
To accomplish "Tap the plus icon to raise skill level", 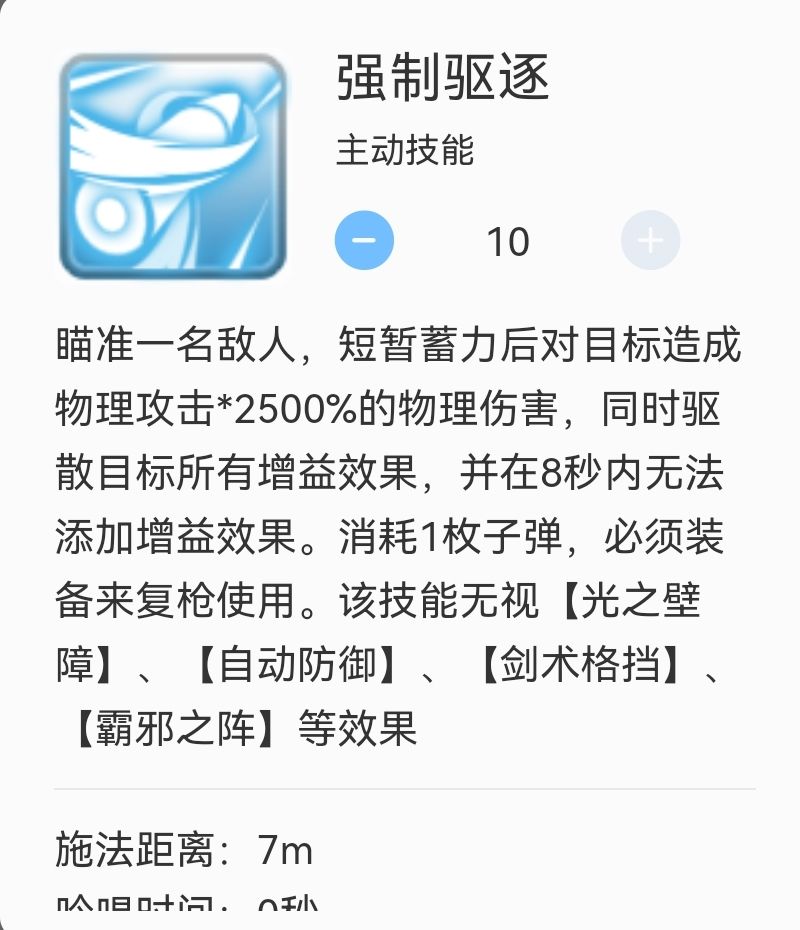I will point(652,240).
